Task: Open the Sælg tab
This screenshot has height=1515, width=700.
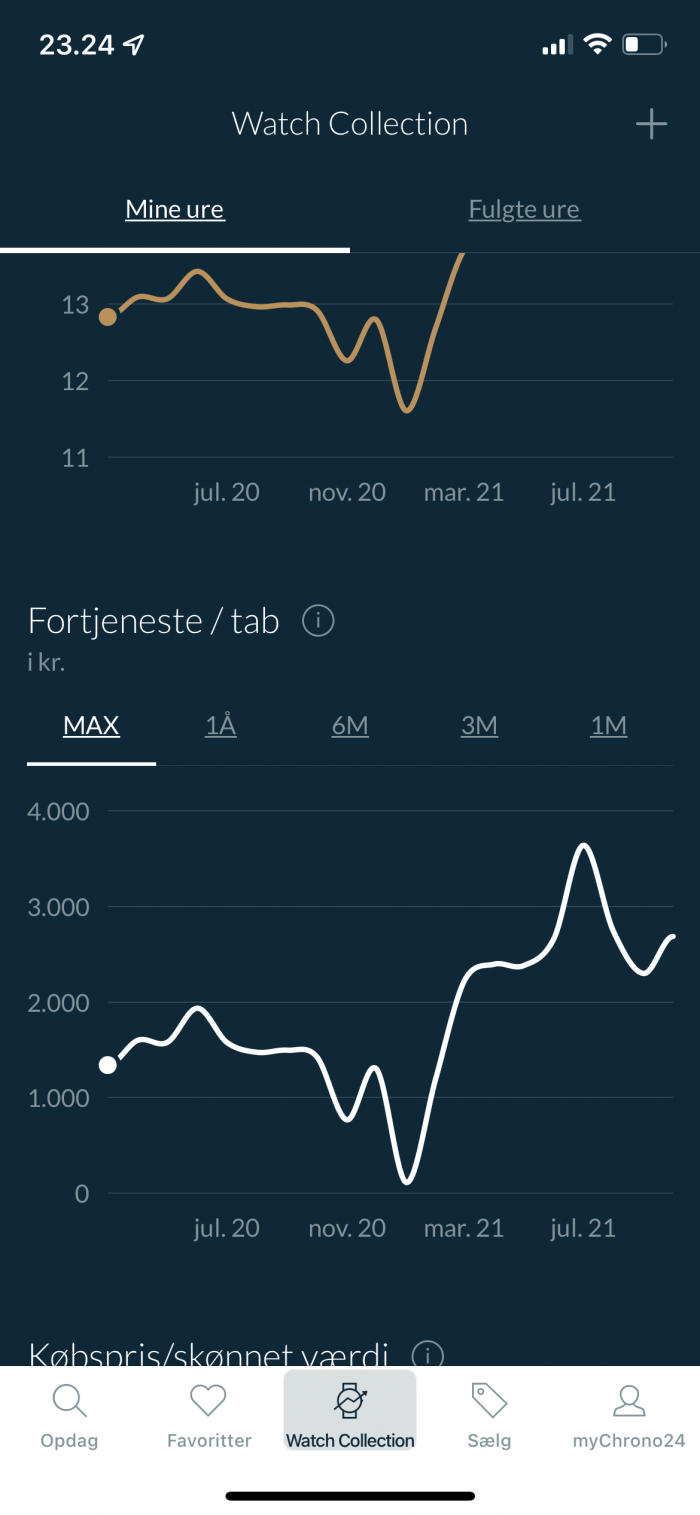Action: [x=489, y=1416]
